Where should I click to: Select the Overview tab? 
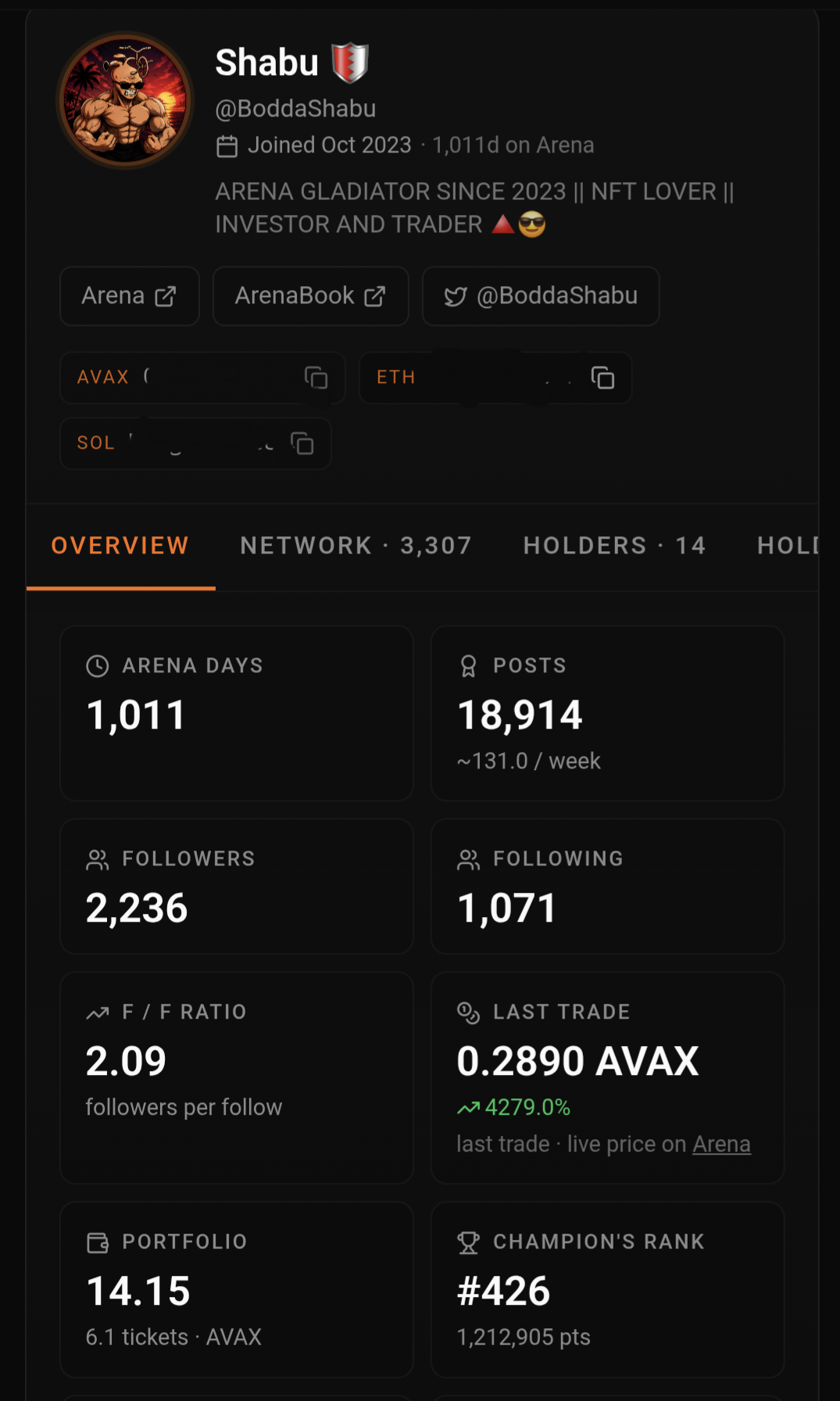[x=120, y=546]
